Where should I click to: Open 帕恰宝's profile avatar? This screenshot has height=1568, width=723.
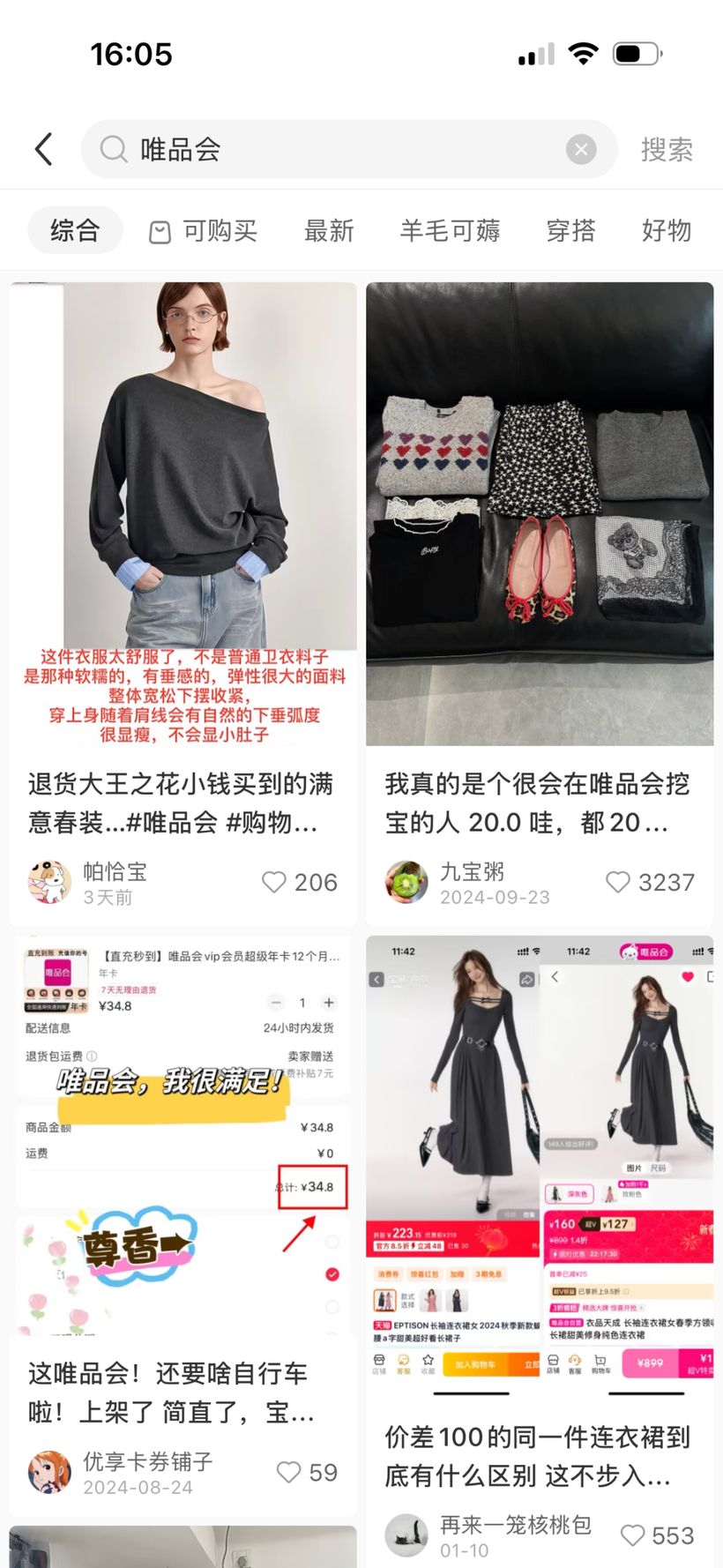50,882
